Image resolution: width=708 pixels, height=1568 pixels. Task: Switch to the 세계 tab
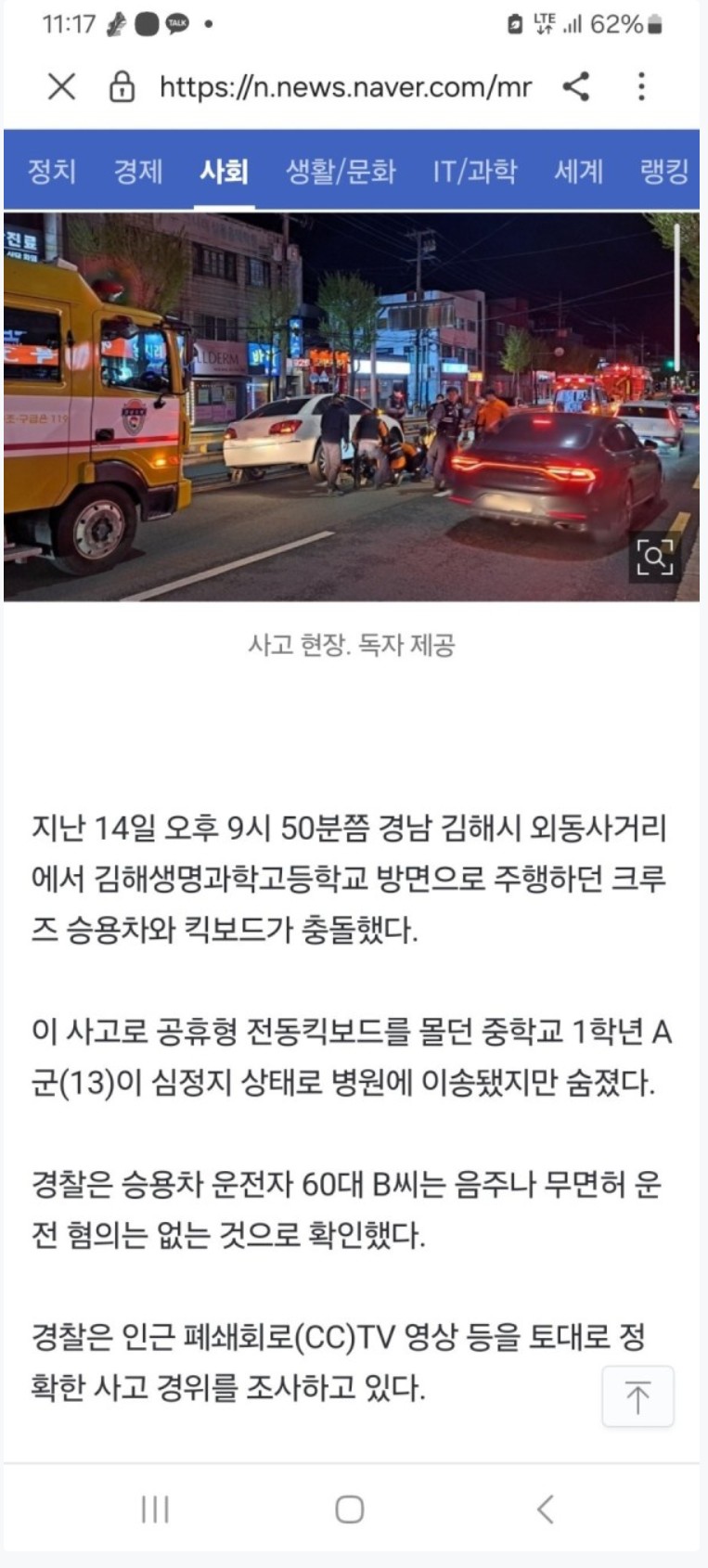[578, 171]
